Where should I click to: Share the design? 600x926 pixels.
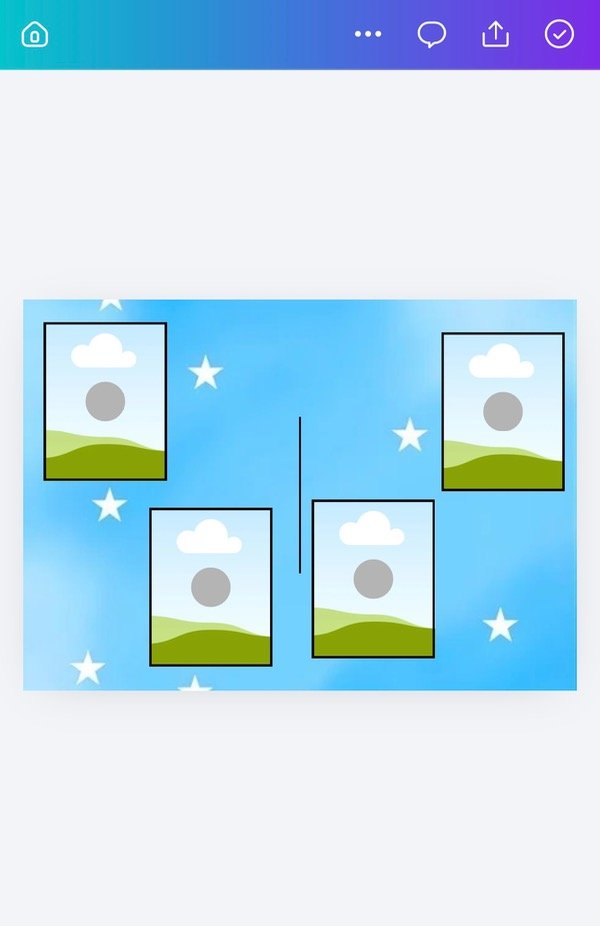click(x=495, y=35)
